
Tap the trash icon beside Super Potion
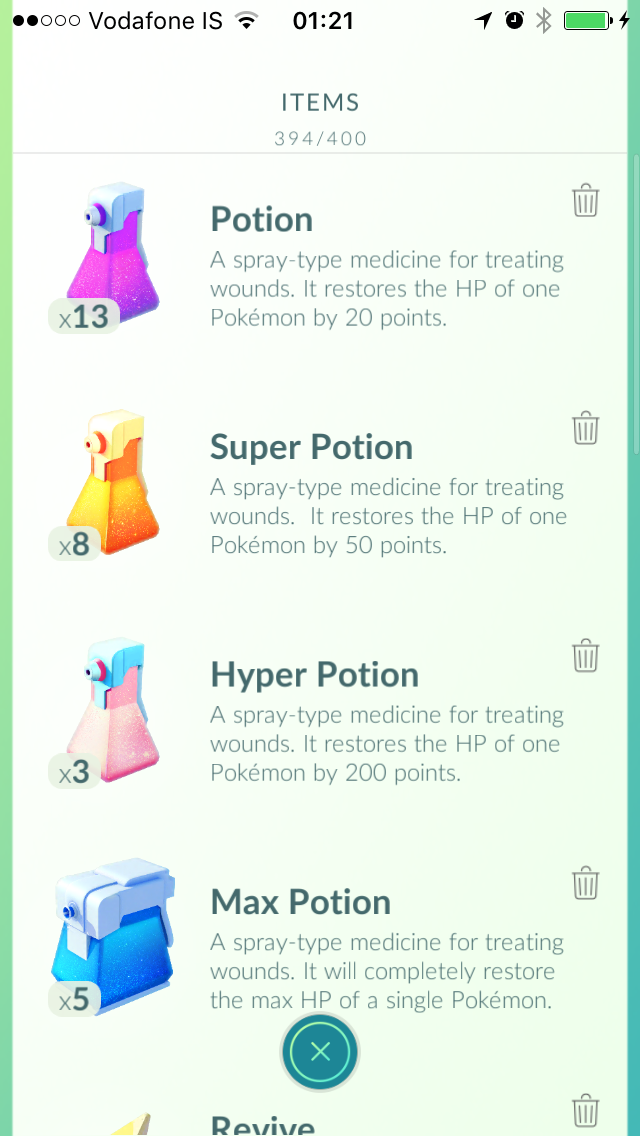(x=585, y=428)
